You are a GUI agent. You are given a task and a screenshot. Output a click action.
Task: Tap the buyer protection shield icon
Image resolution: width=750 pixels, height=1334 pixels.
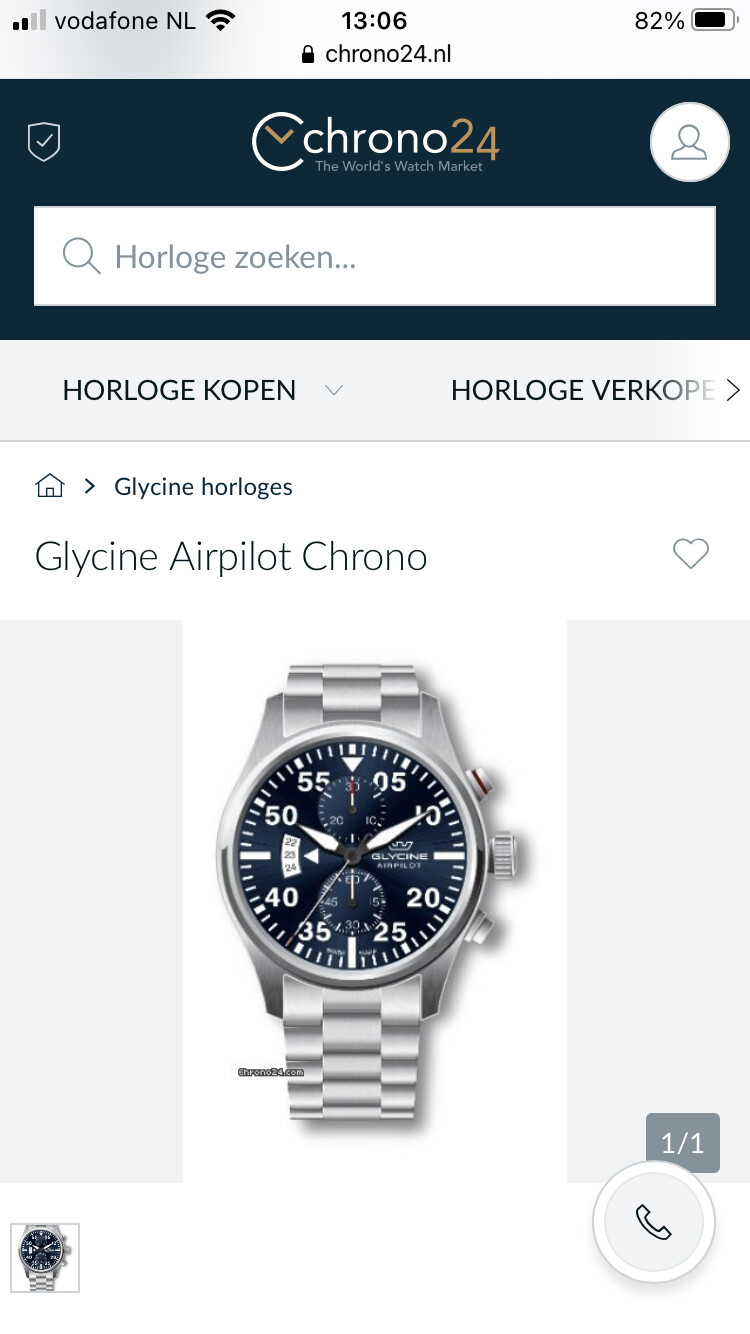coord(44,143)
